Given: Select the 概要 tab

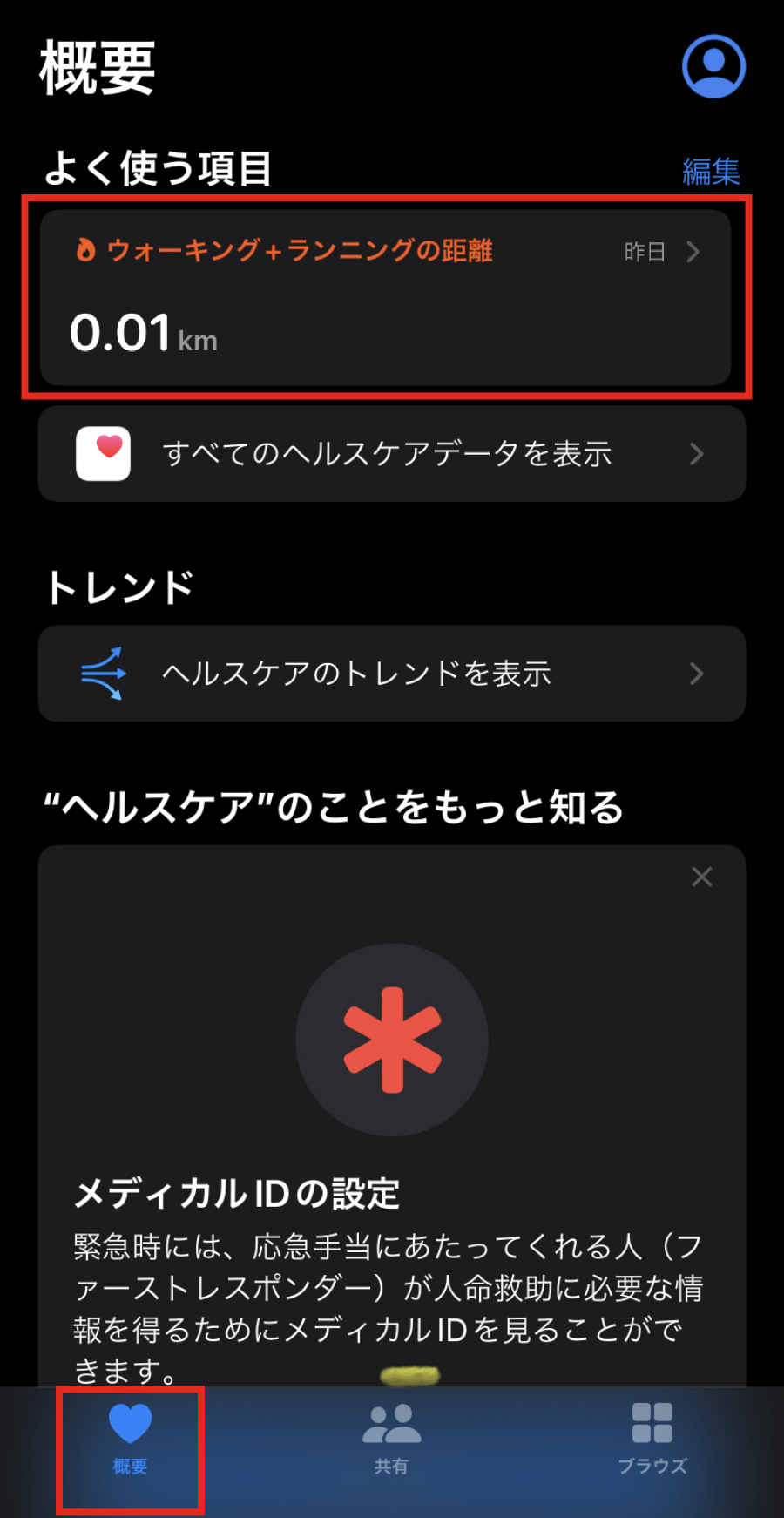Looking at the screenshot, I should click(x=131, y=1440).
